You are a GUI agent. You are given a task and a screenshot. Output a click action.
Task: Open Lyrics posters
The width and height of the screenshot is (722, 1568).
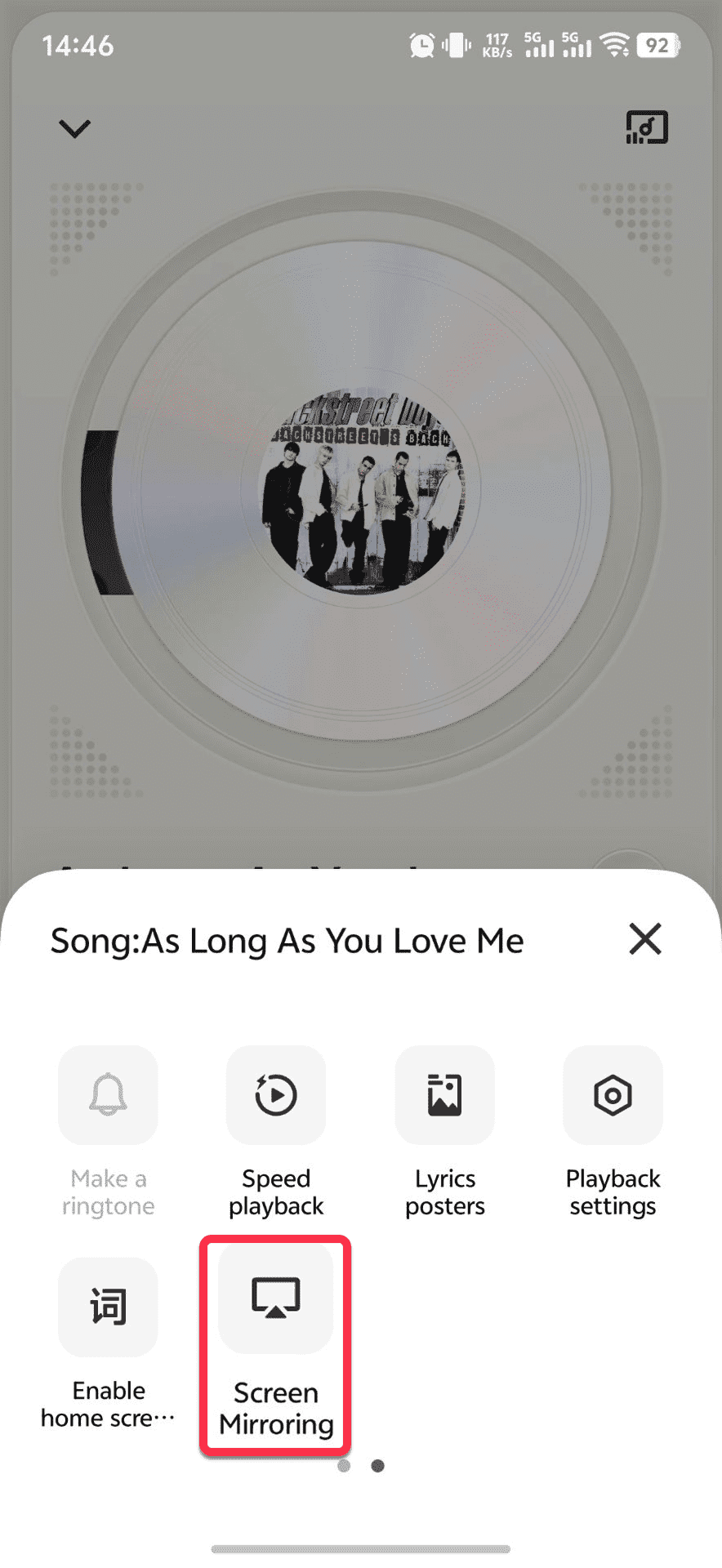pos(445,1096)
